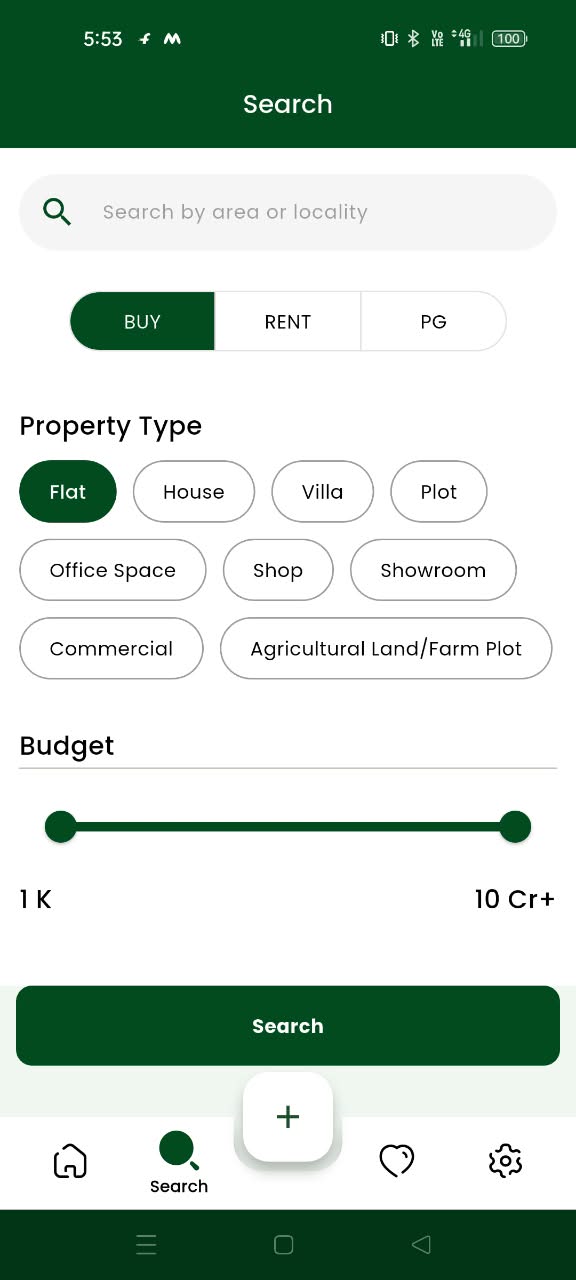Select Agricultural Land/Farm Plot chip
Image resolution: width=576 pixels, height=1280 pixels.
coord(386,648)
